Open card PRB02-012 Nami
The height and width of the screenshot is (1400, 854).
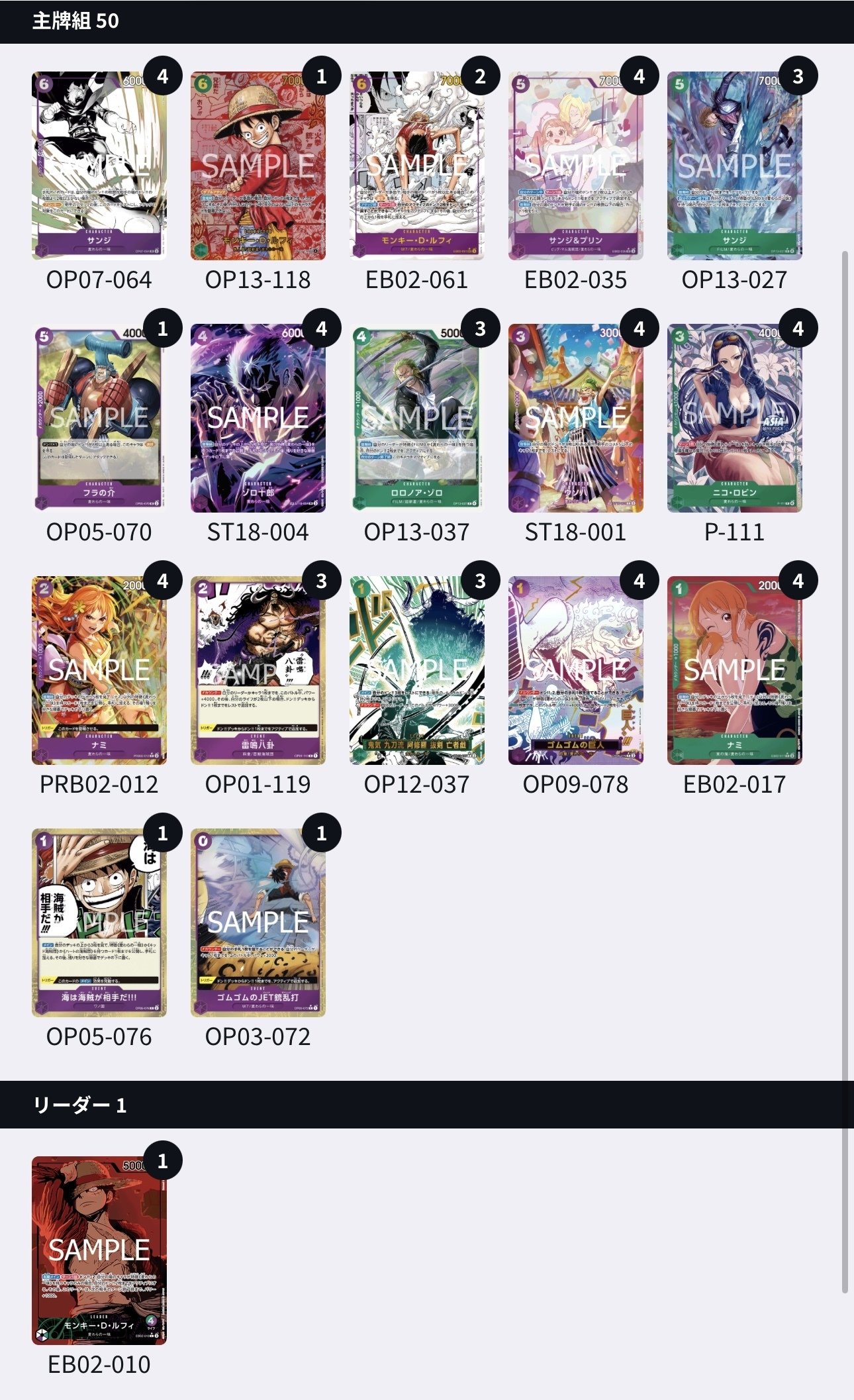(99, 670)
